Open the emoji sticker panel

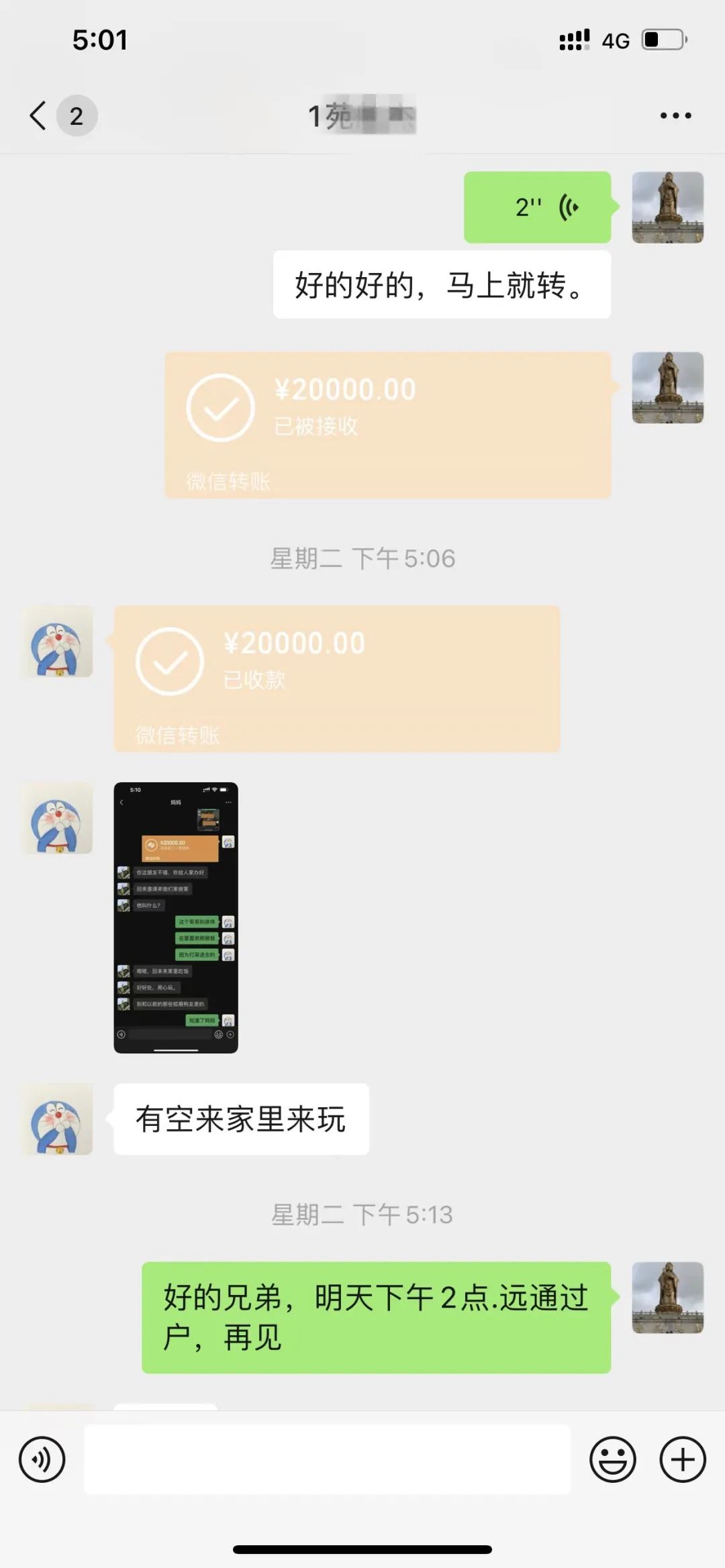point(613,1459)
